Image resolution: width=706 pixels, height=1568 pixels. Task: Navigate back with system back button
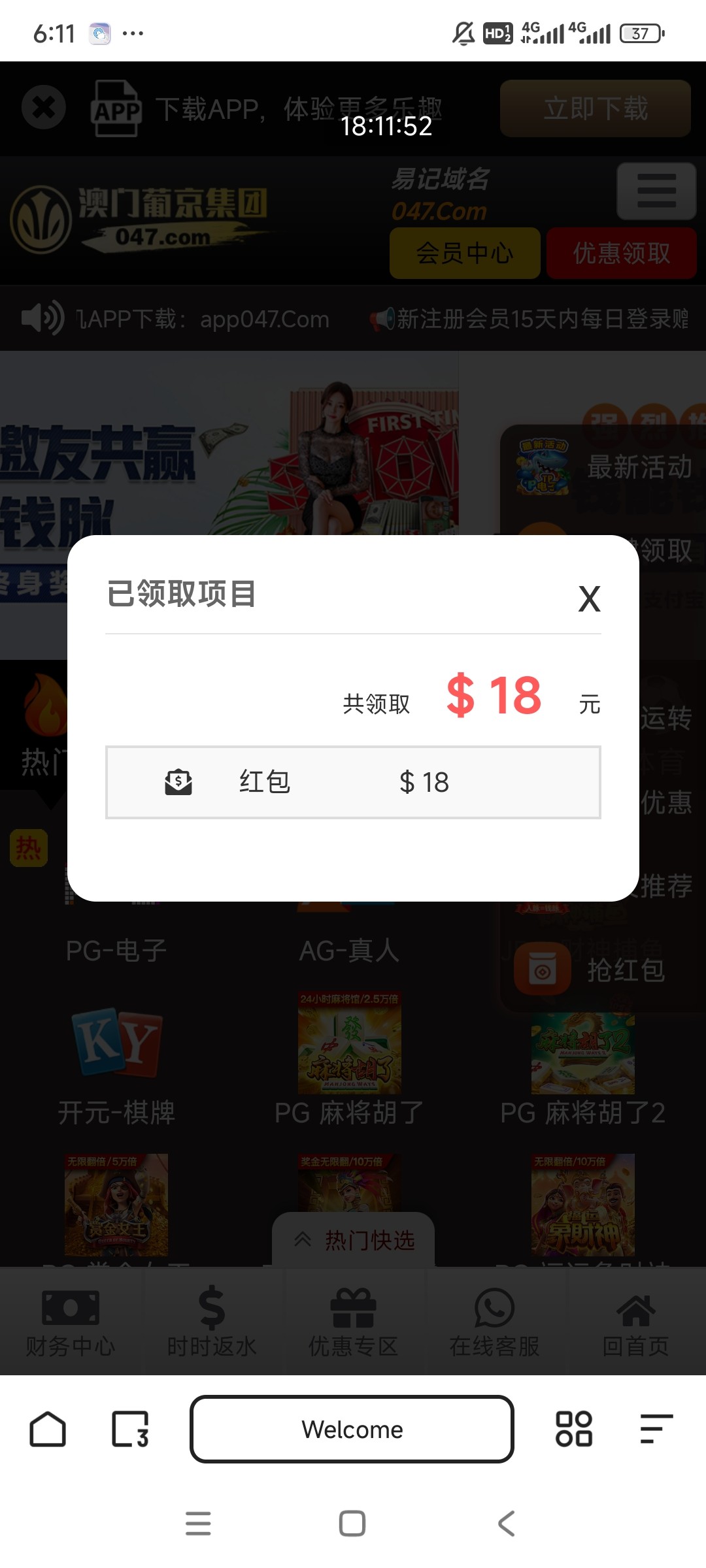(507, 1524)
